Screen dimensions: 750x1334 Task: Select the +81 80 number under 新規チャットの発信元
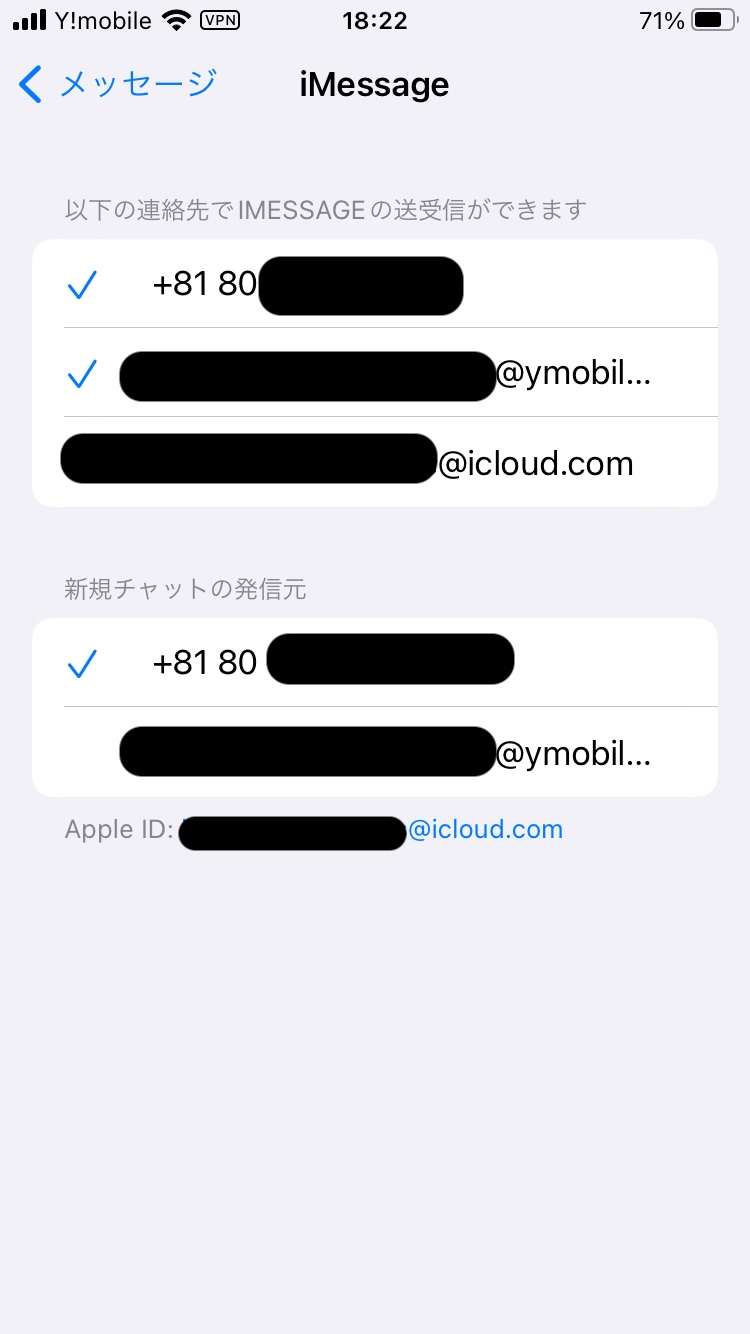click(x=374, y=663)
